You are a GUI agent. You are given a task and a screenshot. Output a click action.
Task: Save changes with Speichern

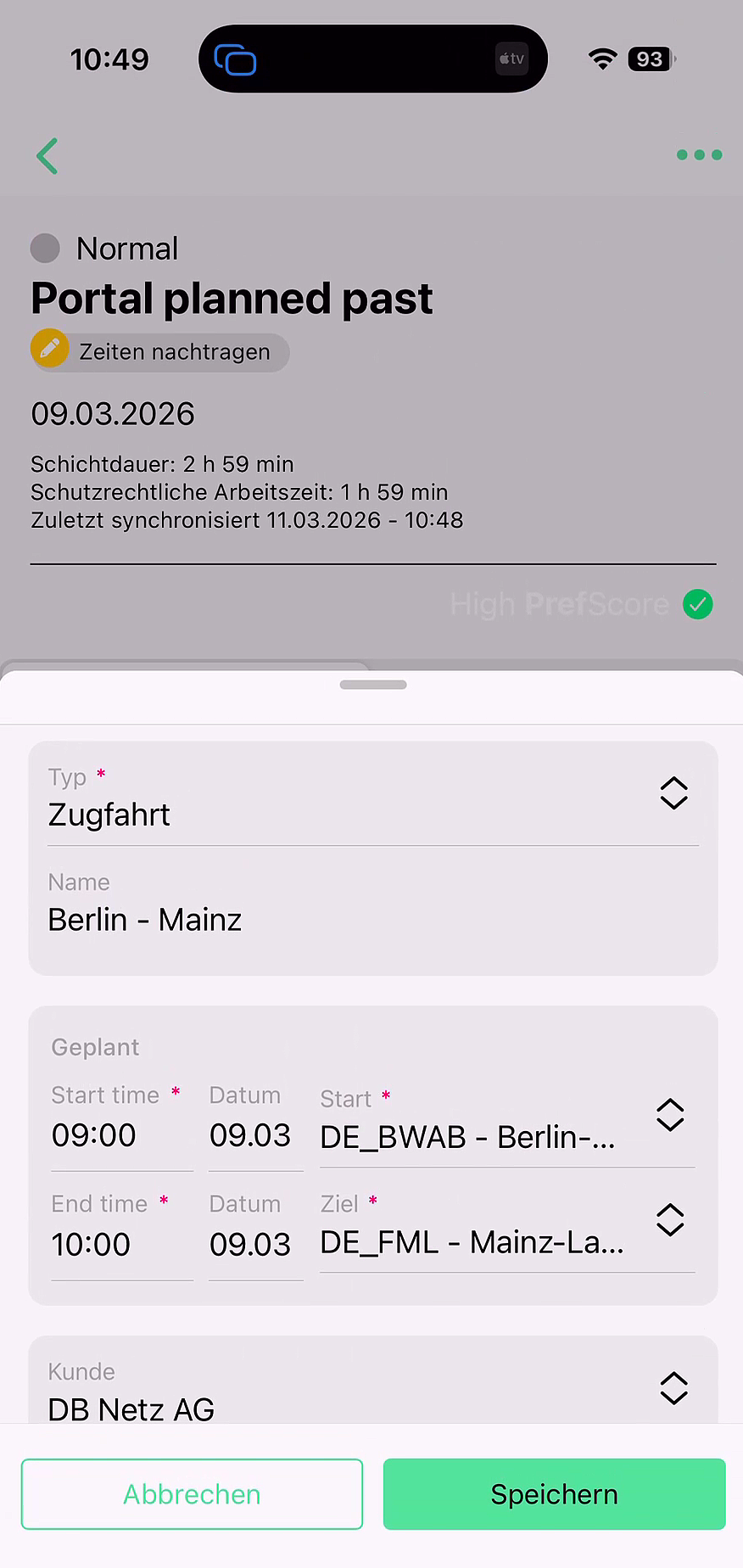tap(555, 1494)
